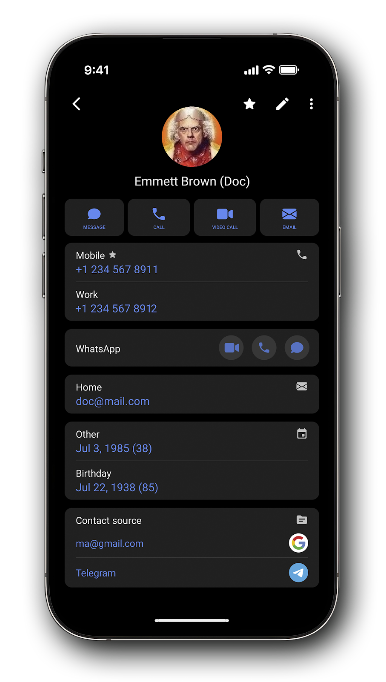Screen dimensions: 386x682
Task: Send email to doc@mail.com
Action: point(191,394)
